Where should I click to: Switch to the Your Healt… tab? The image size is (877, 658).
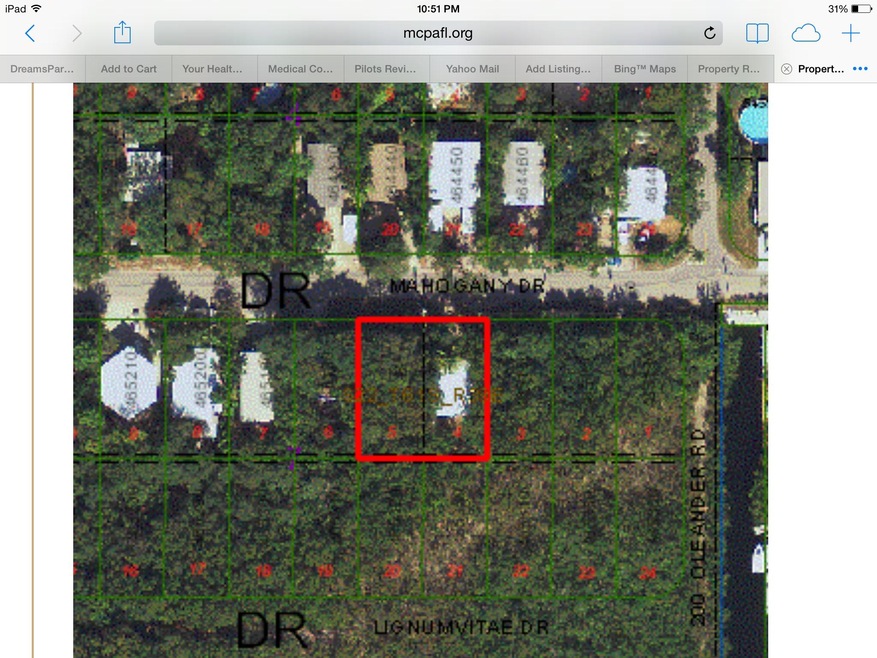tap(214, 69)
